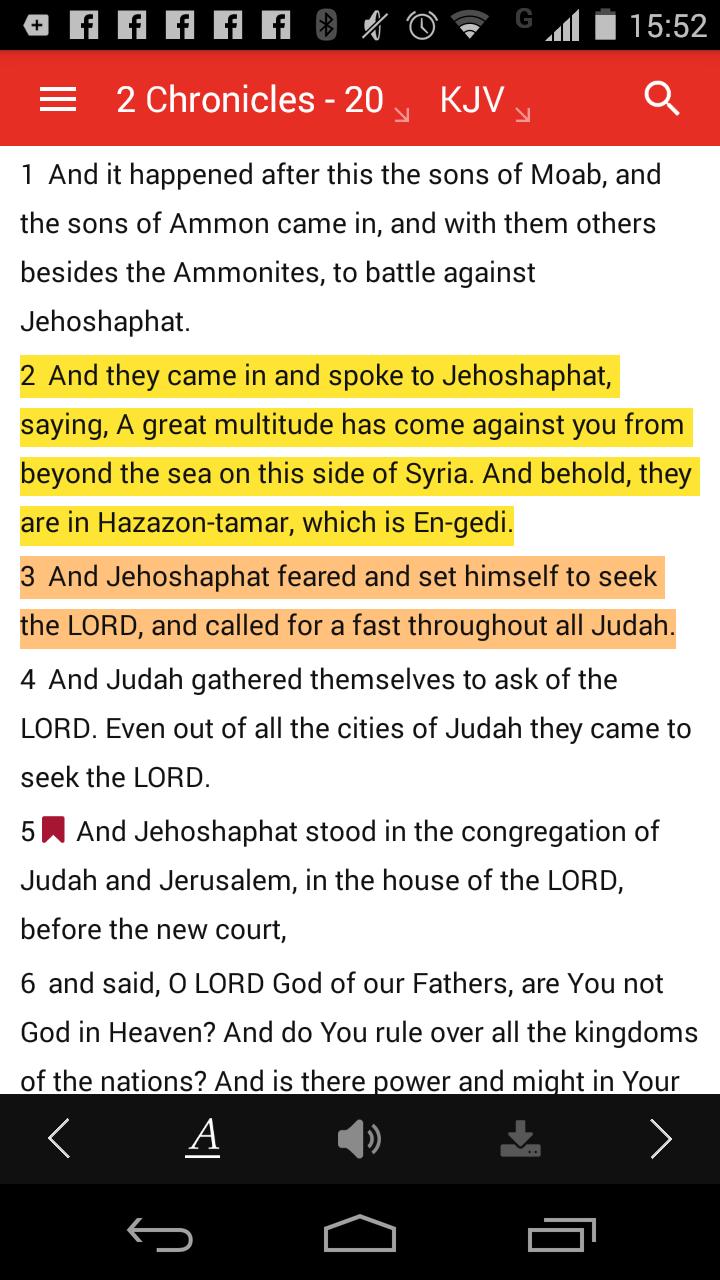Image resolution: width=720 pixels, height=1280 pixels.
Task: Go to the next chapter arrow
Action: coord(660,1139)
